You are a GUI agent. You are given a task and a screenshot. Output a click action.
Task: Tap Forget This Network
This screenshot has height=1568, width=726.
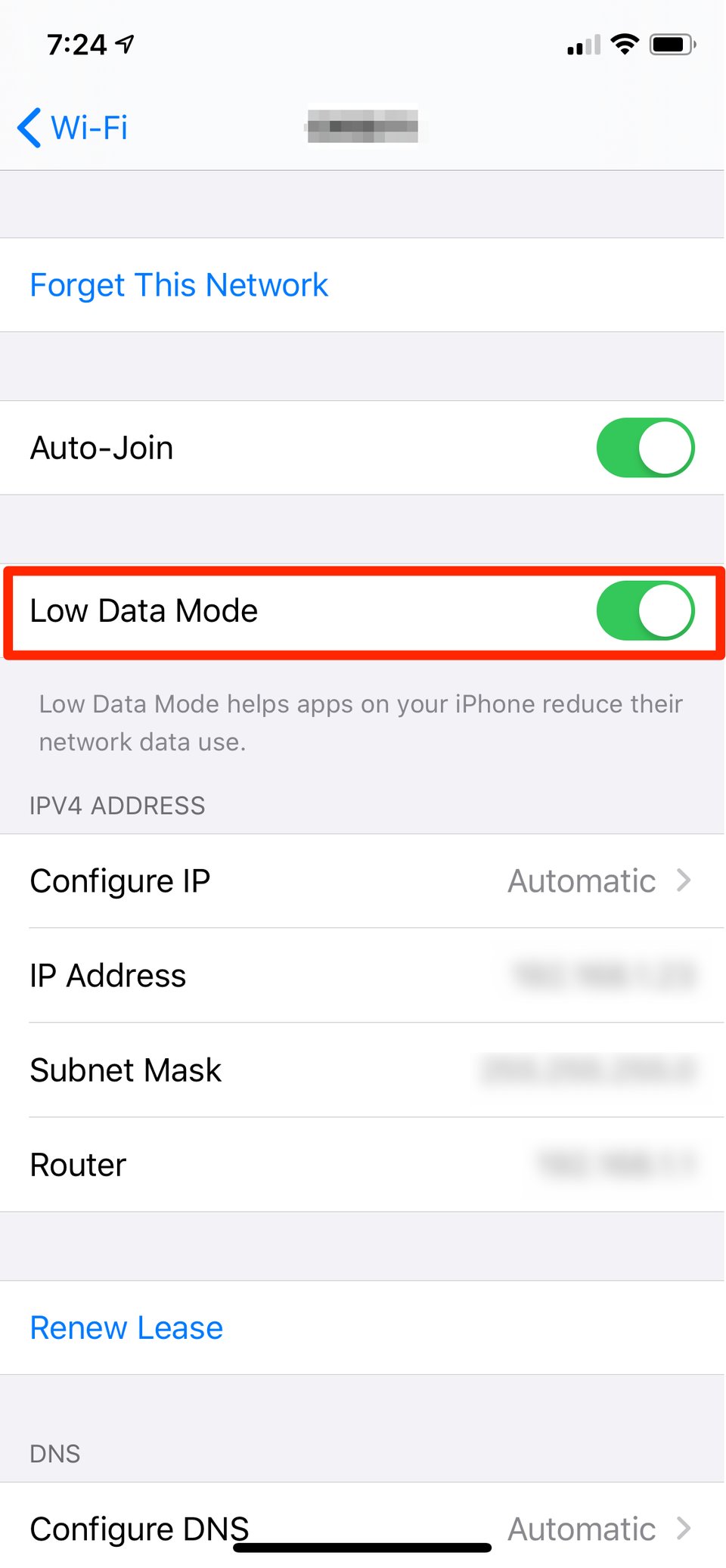(x=178, y=285)
